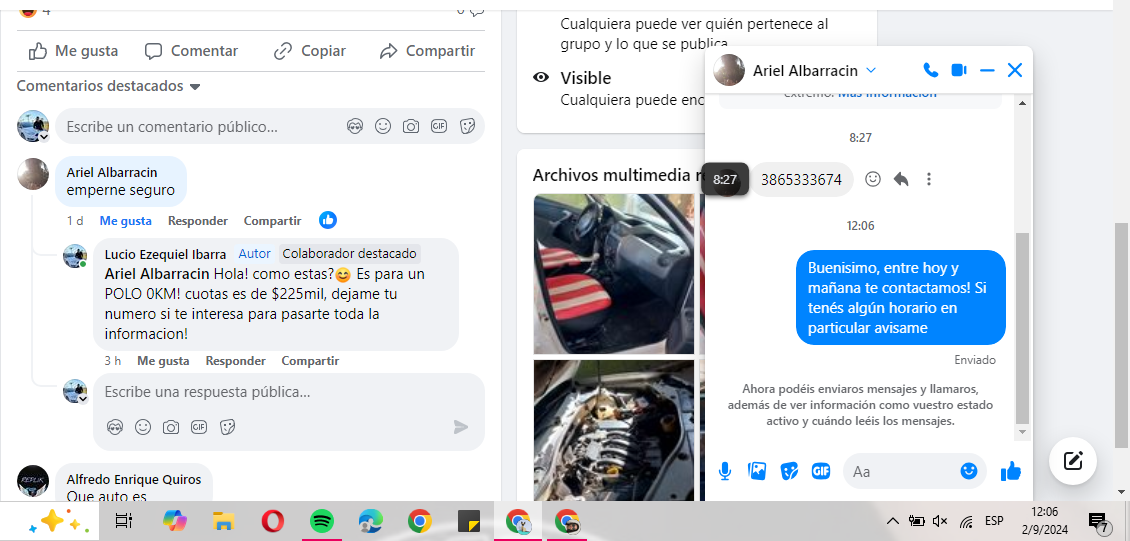Focus the Aa message input field
The image size is (1130, 541).
[x=900, y=471]
